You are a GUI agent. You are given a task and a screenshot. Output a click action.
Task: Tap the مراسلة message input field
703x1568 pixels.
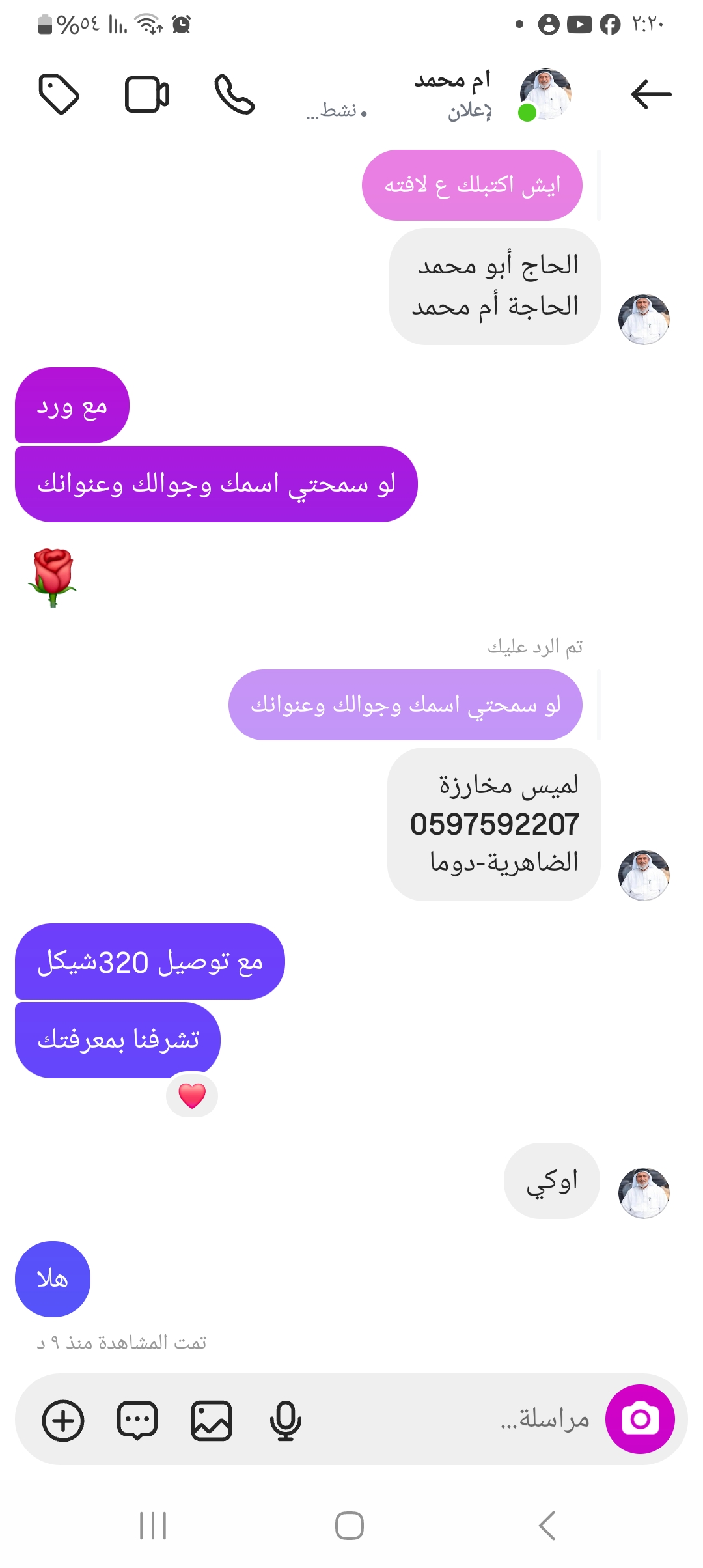(456, 1419)
